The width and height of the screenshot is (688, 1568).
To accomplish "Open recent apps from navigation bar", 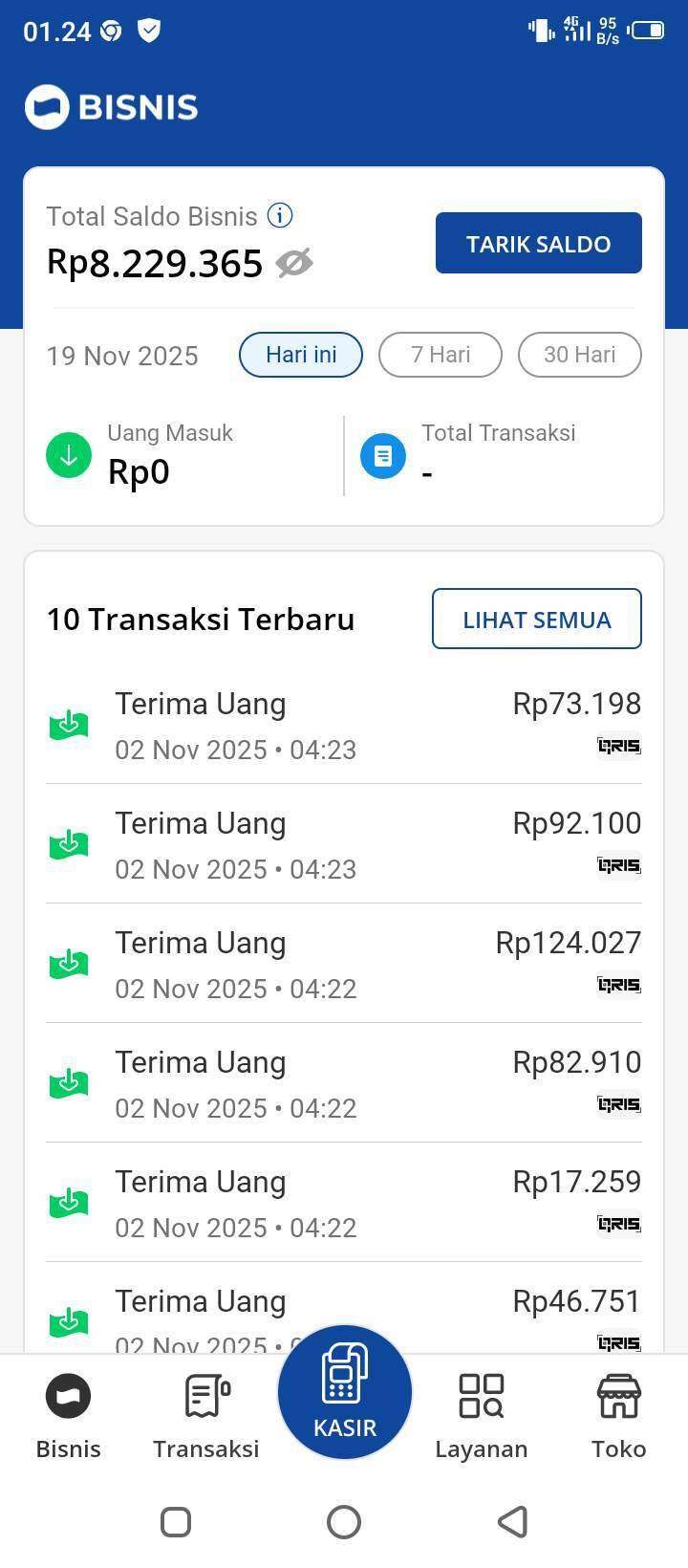I will point(176,1522).
